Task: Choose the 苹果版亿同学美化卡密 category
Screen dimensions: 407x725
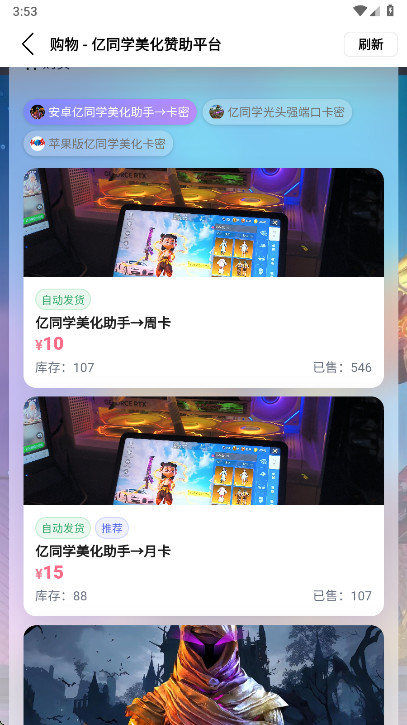Action: pos(99,143)
